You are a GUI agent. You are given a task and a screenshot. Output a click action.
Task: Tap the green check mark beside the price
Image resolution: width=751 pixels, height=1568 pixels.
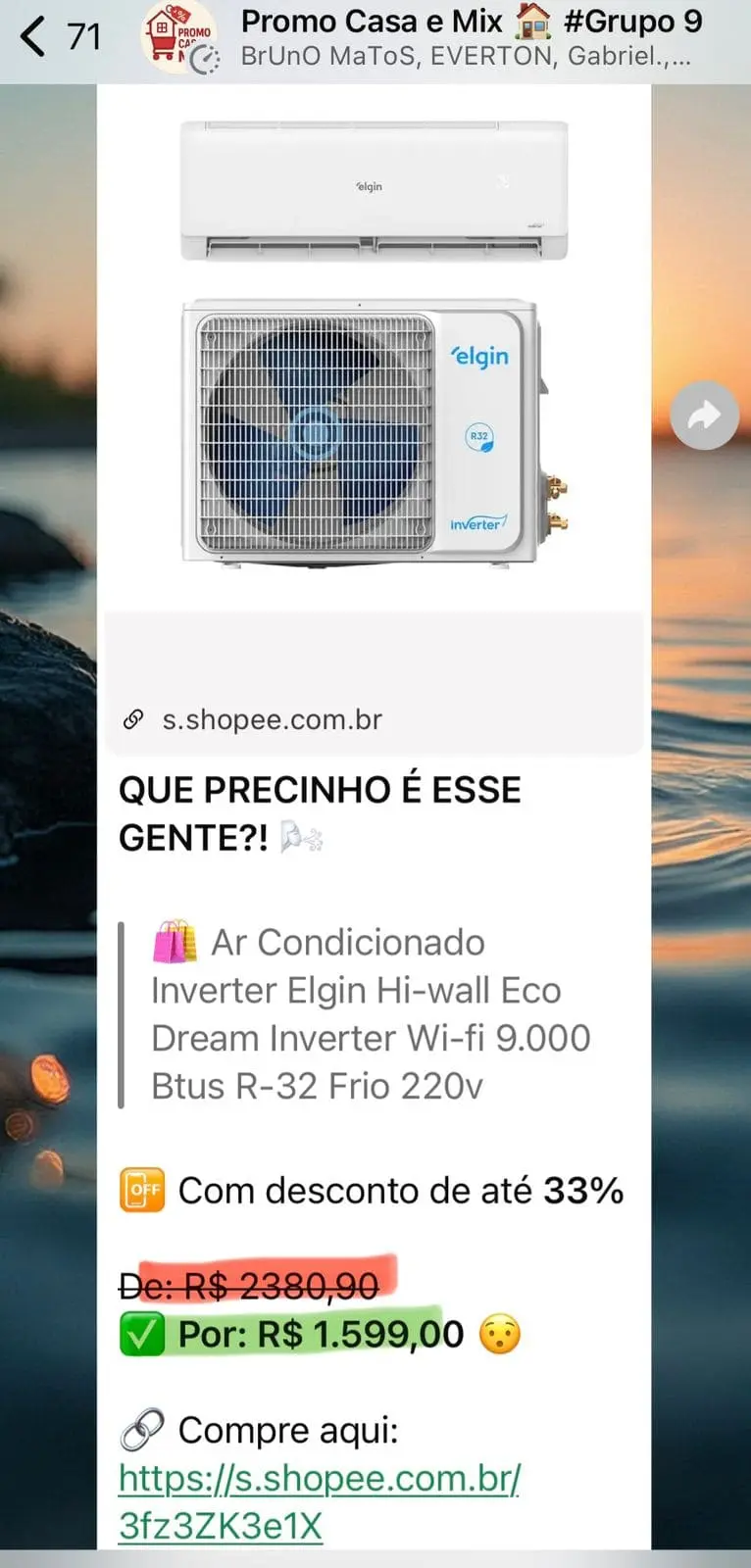tap(143, 1332)
